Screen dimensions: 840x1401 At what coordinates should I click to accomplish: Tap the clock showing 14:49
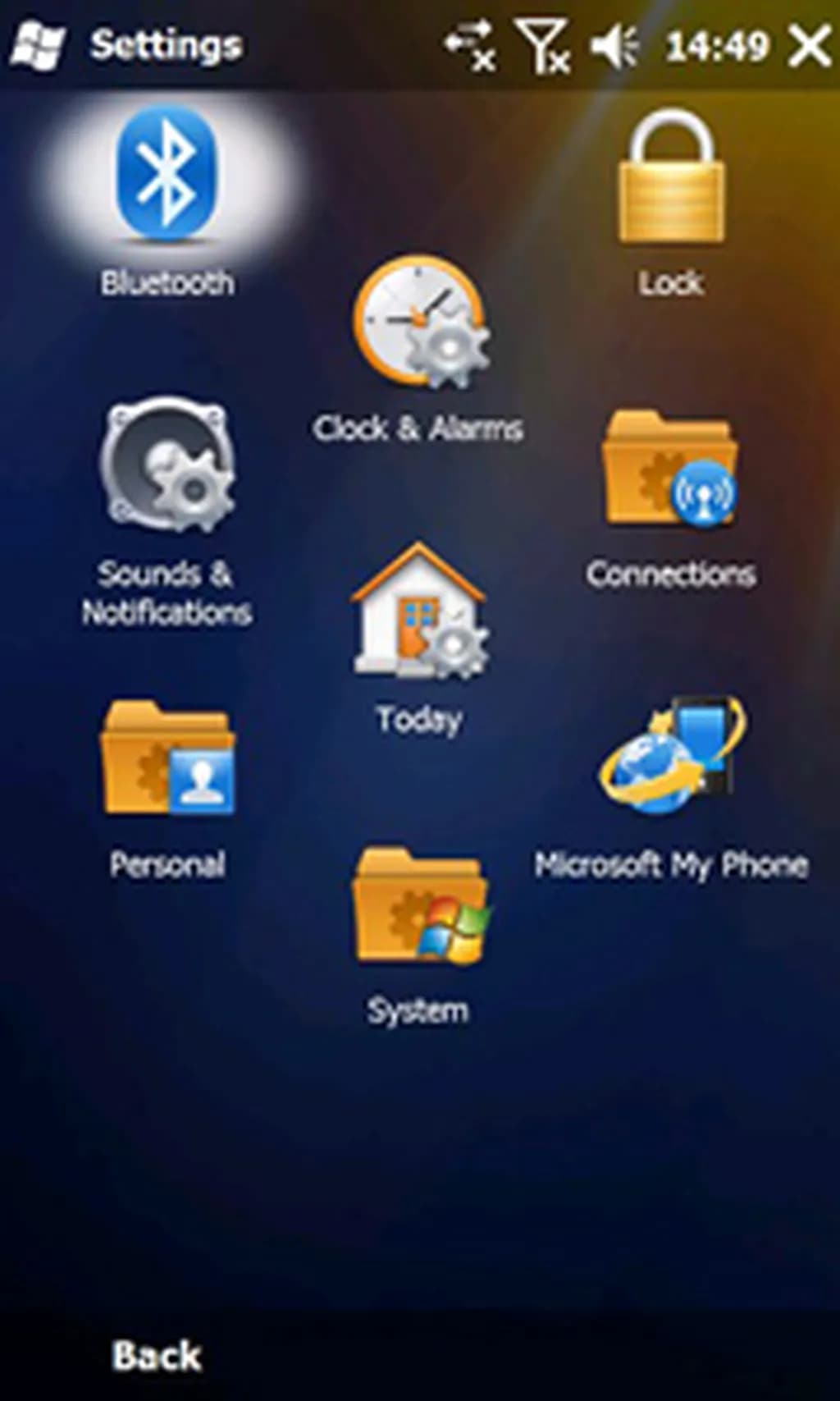715,45
